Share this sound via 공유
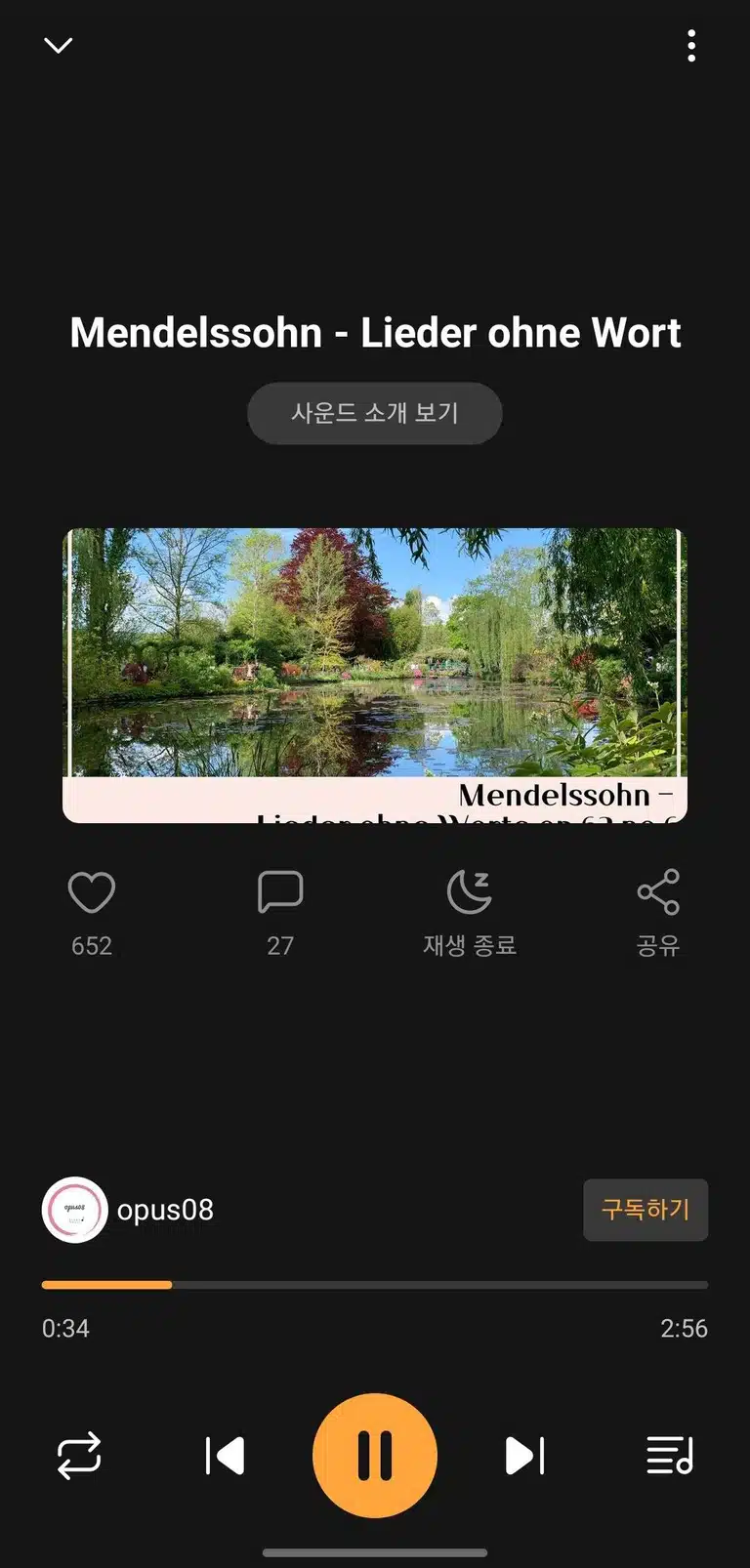This screenshot has width=750, height=1568. click(x=658, y=914)
